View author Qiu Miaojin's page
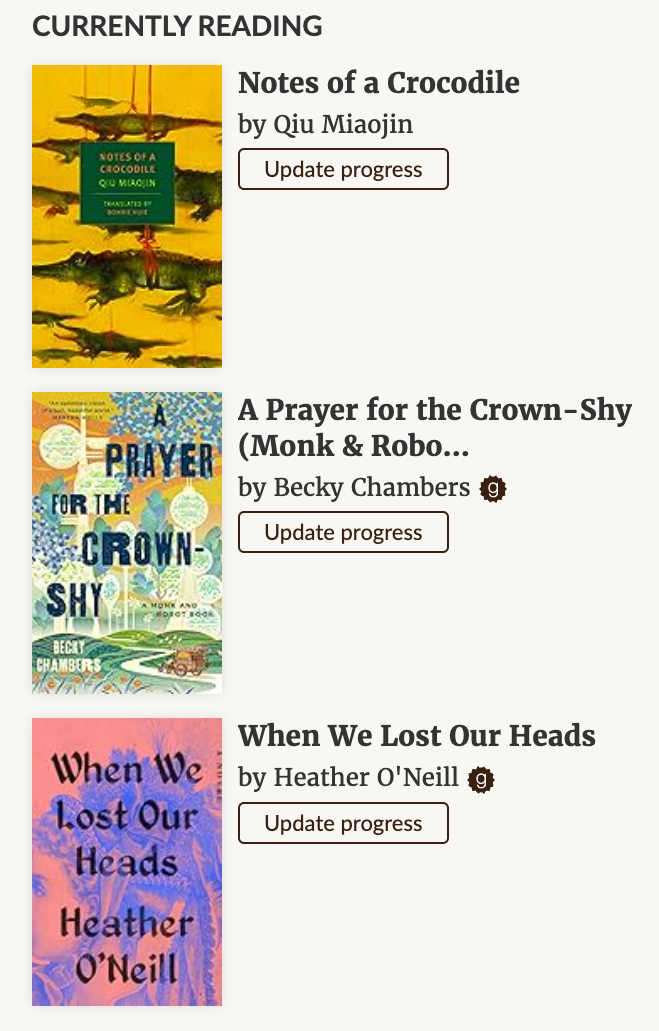The width and height of the screenshot is (659, 1031). click(x=343, y=124)
